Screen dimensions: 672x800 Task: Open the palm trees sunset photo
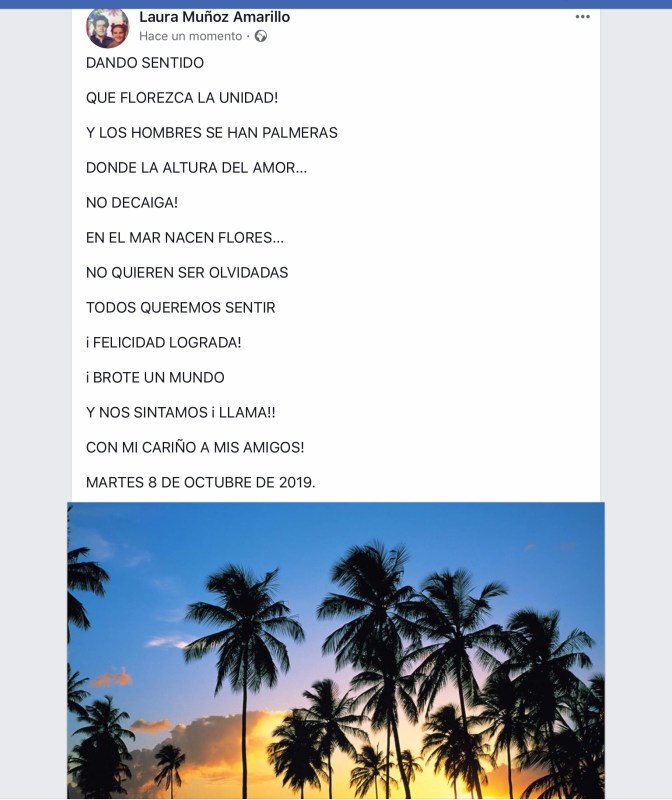tap(336, 650)
